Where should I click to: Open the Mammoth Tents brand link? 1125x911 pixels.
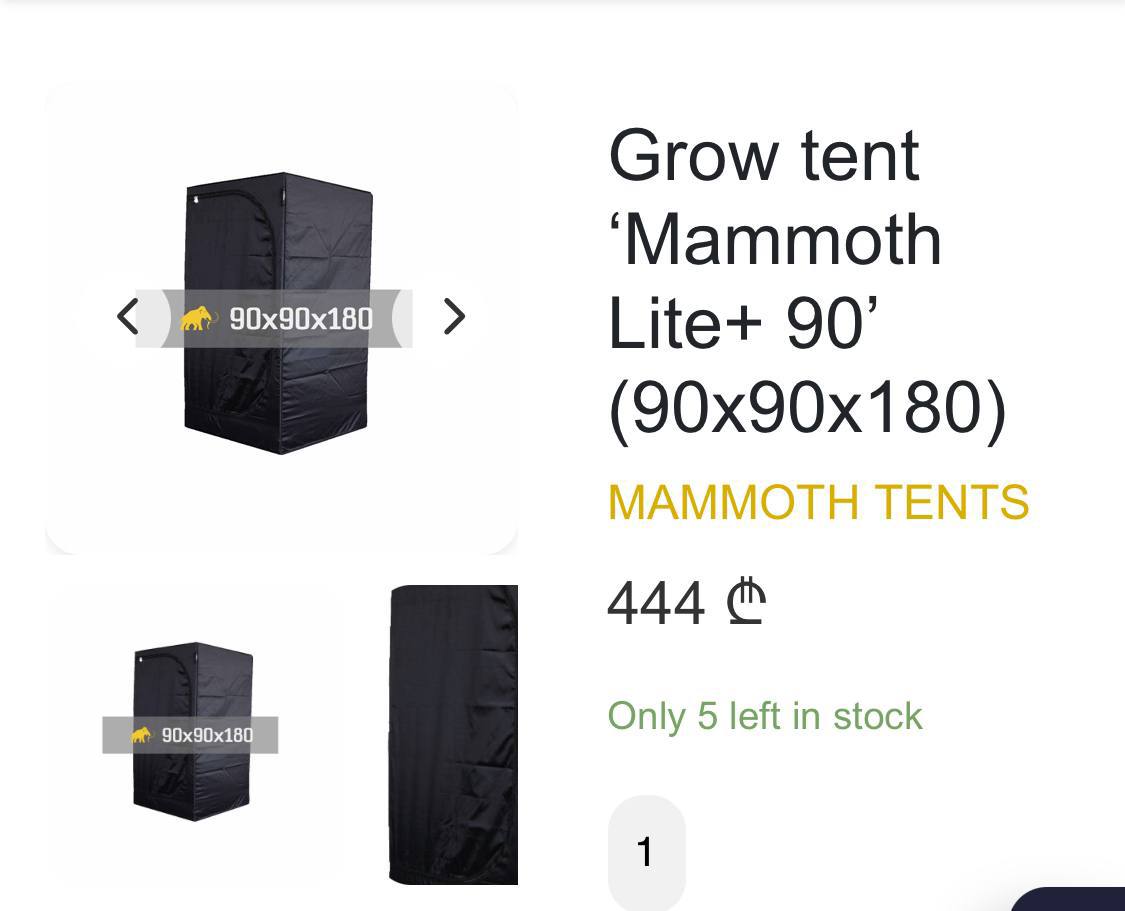(818, 502)
